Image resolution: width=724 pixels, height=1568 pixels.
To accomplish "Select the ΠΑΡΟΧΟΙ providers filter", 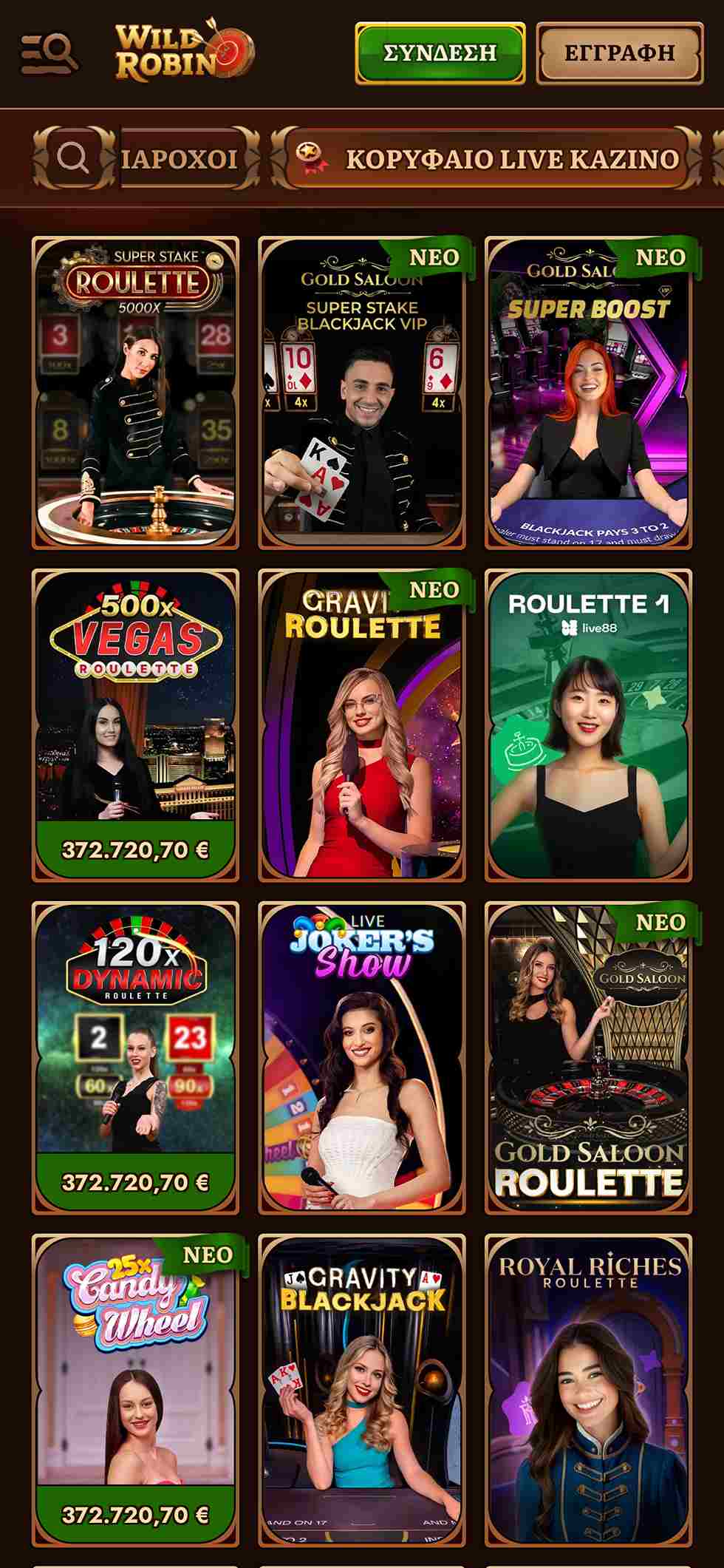I will 180,158.
